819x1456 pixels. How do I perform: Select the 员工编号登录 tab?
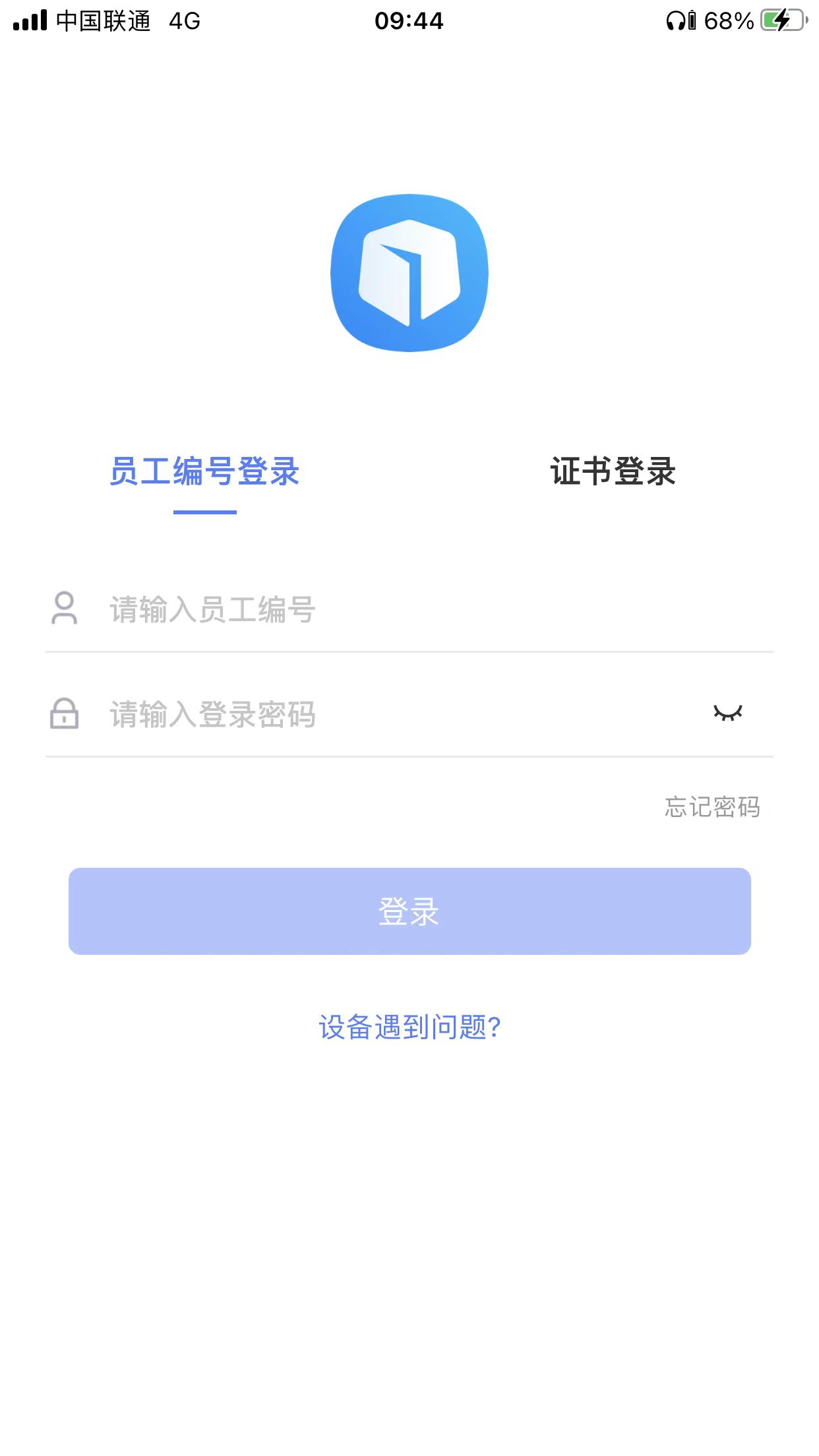204,472
